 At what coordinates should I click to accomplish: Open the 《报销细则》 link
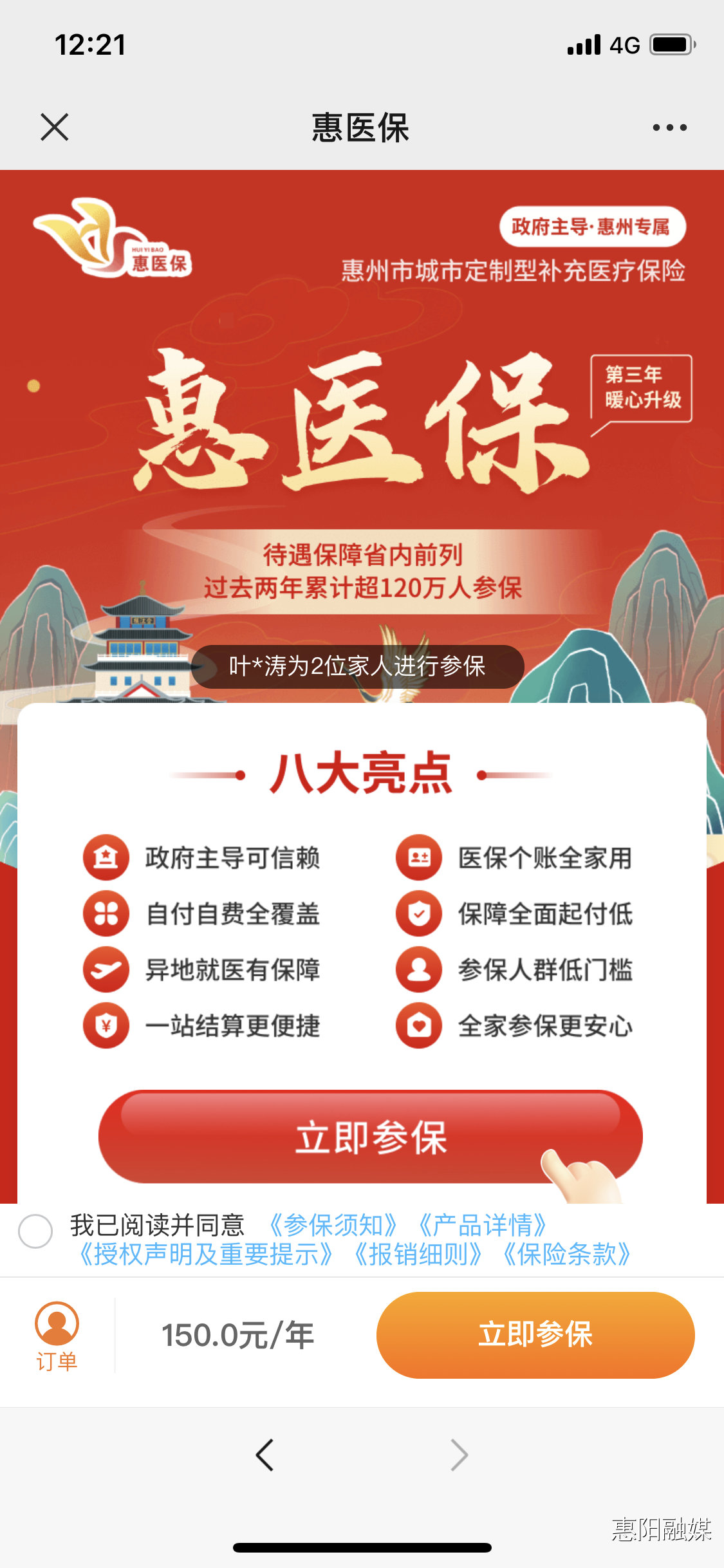[x=418, y=1255]
